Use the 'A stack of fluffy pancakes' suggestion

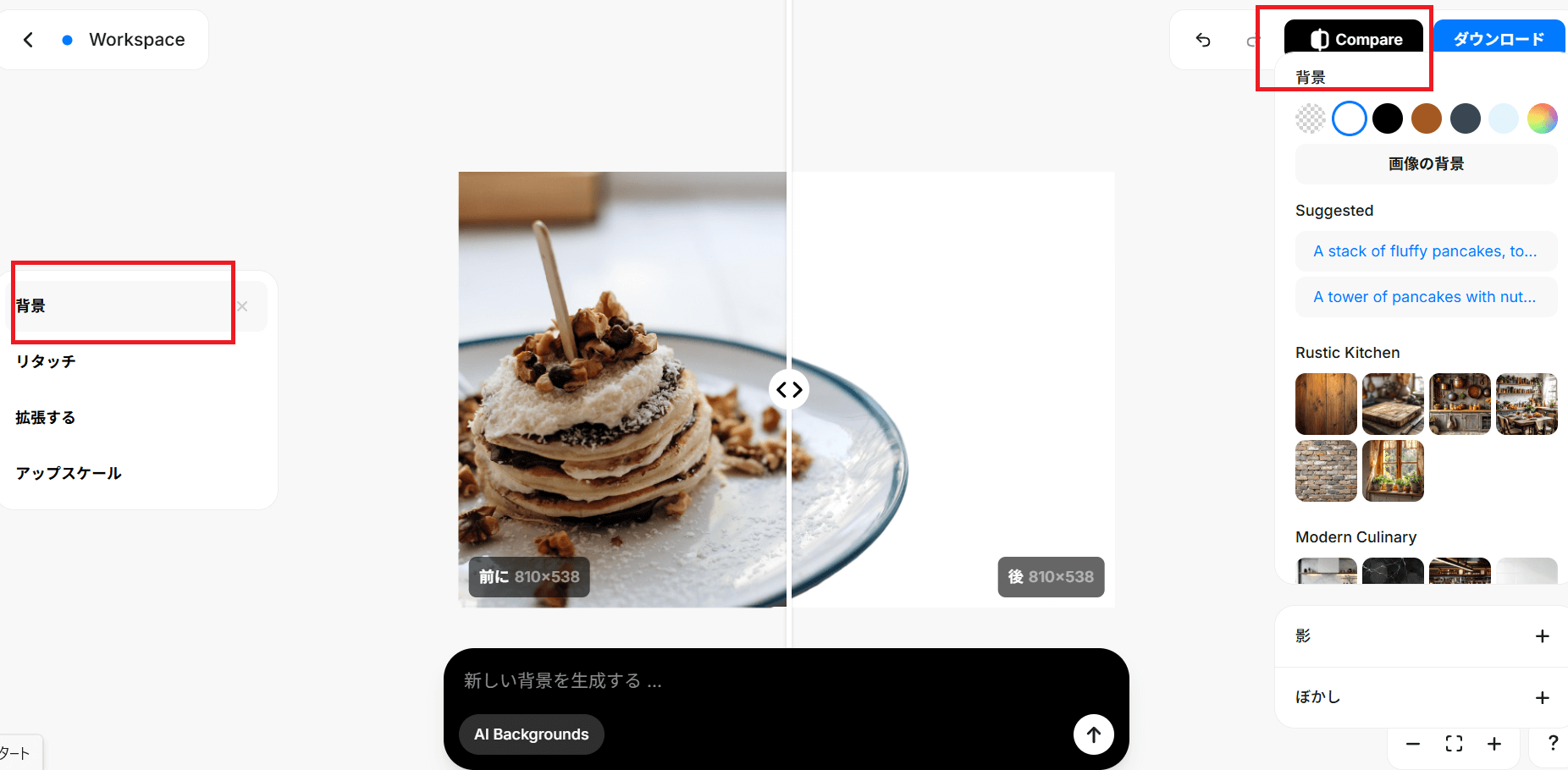(1426, 251)
